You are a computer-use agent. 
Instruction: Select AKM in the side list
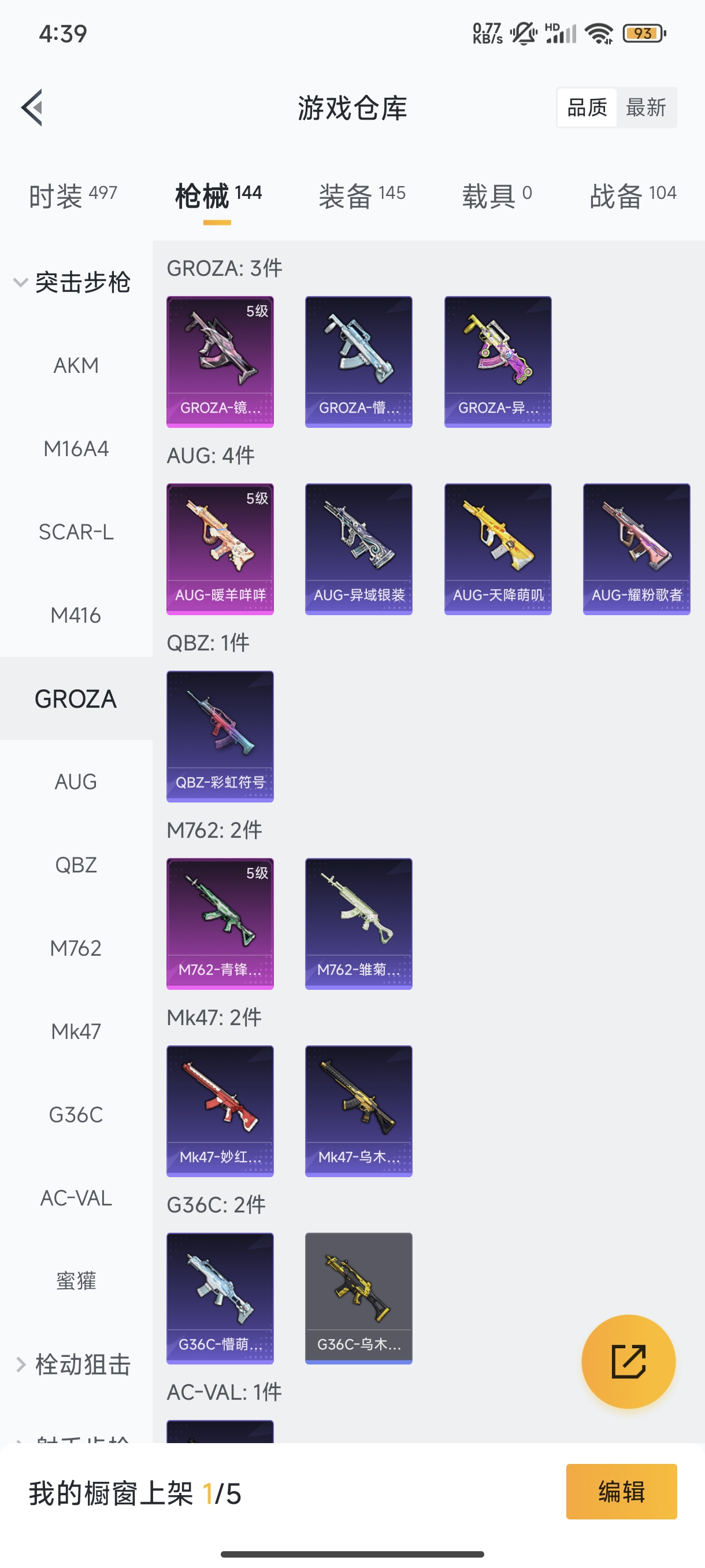[76, 365]
